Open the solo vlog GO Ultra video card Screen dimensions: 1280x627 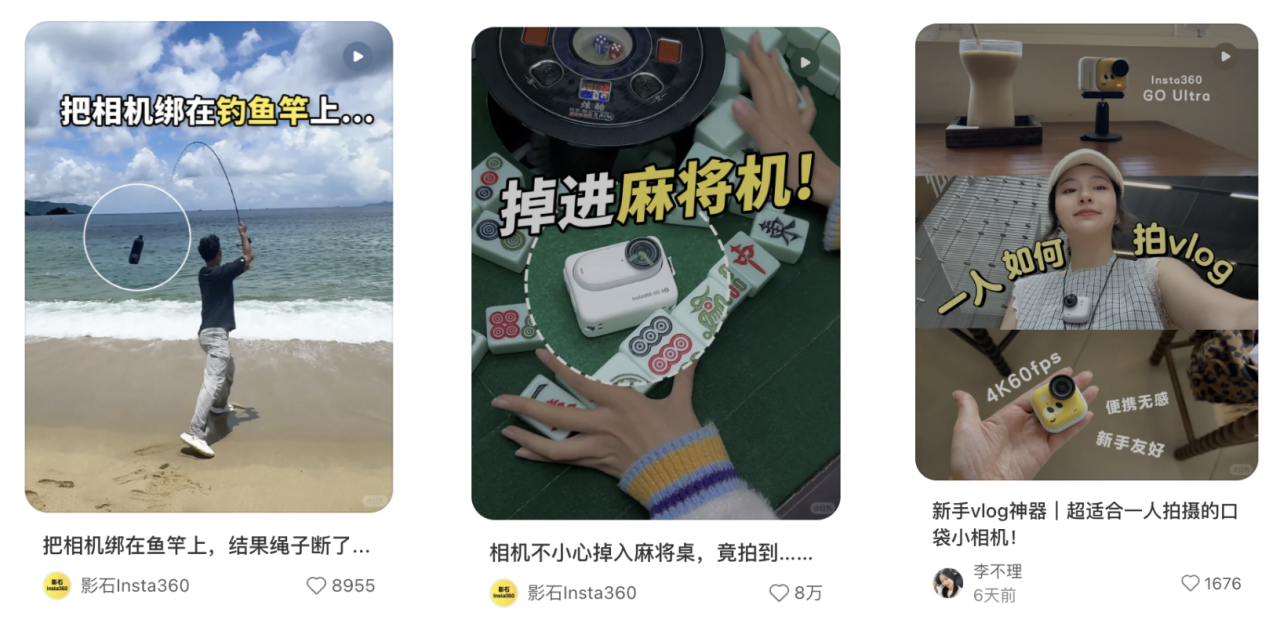(1086, 252)
